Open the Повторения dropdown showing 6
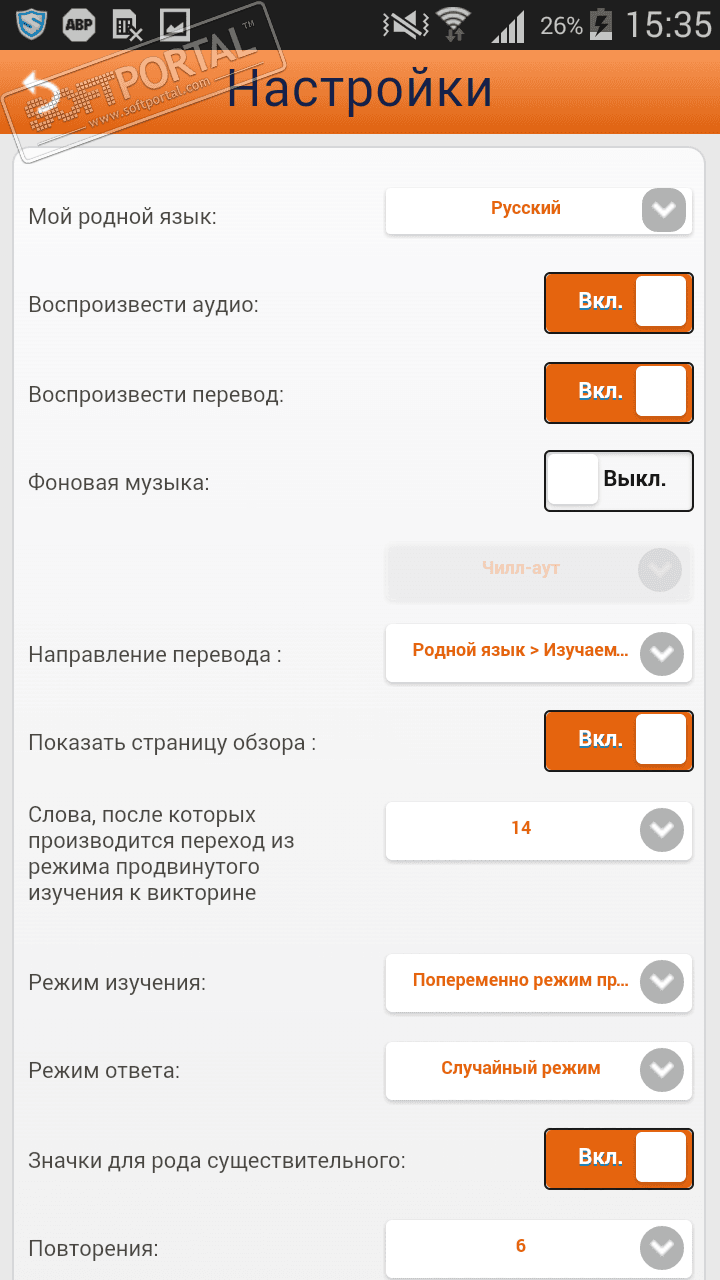Screen dimensions: 720x1280 click(x=538, y=1248)
